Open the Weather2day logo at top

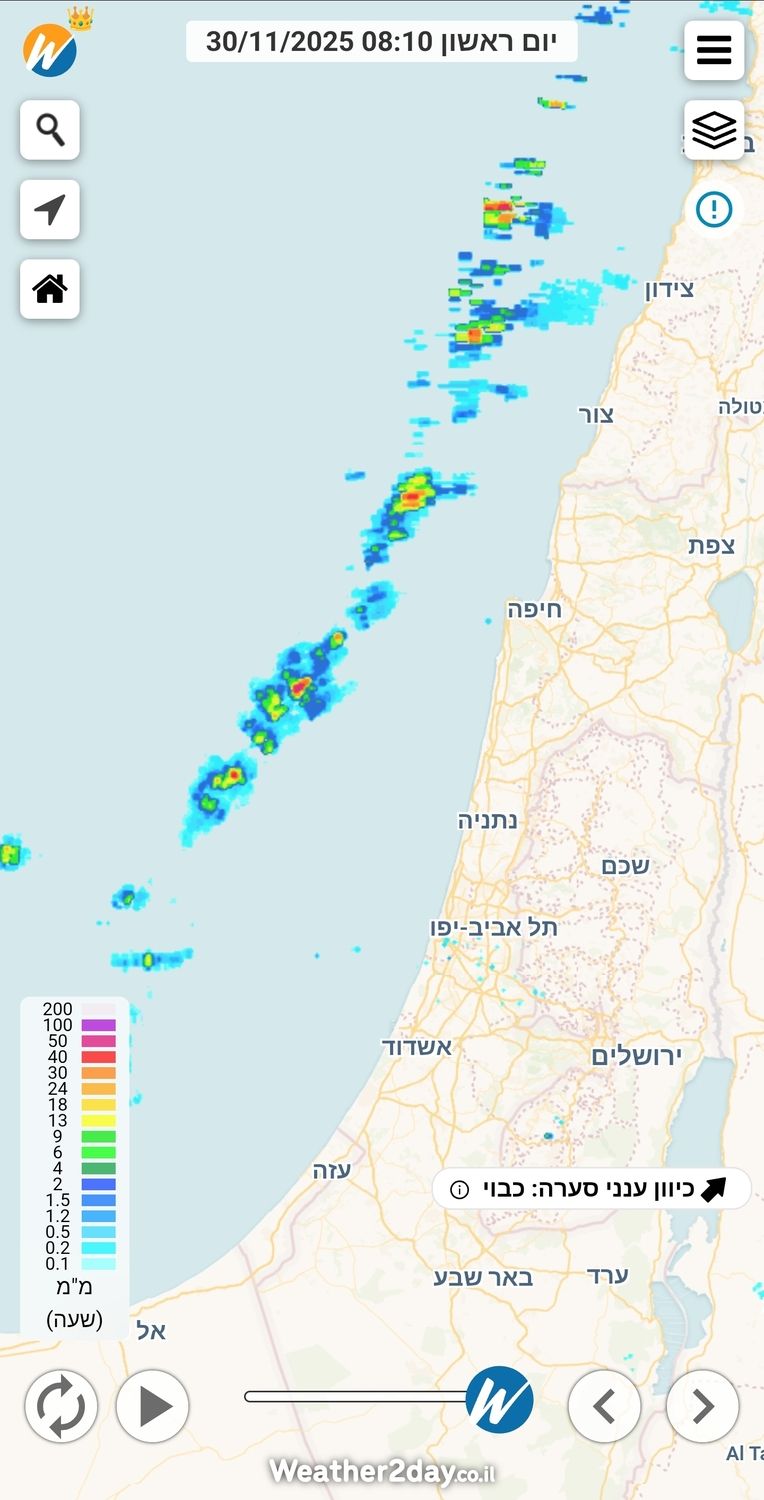pyautogui.click(x=50, y=50)
